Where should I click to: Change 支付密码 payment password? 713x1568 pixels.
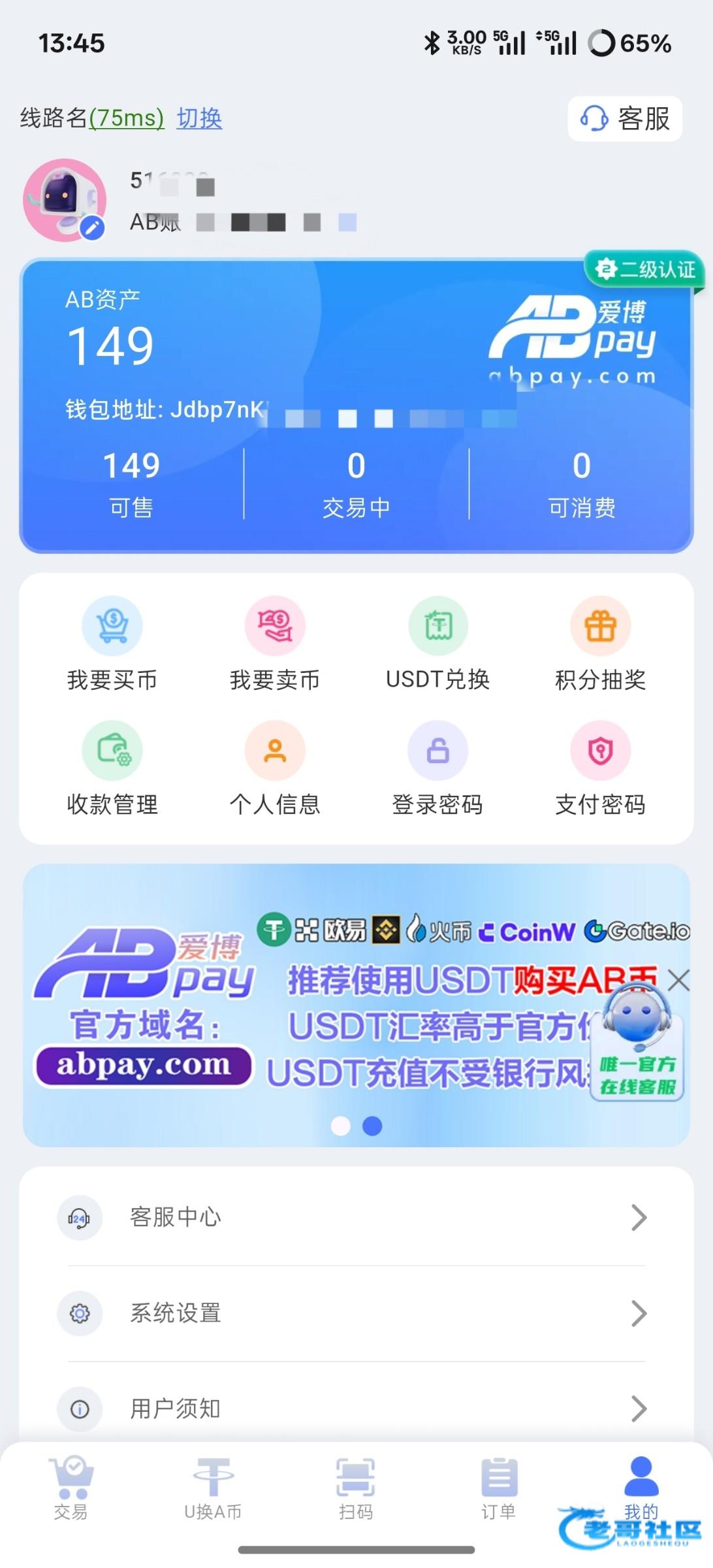coord(600,768)
